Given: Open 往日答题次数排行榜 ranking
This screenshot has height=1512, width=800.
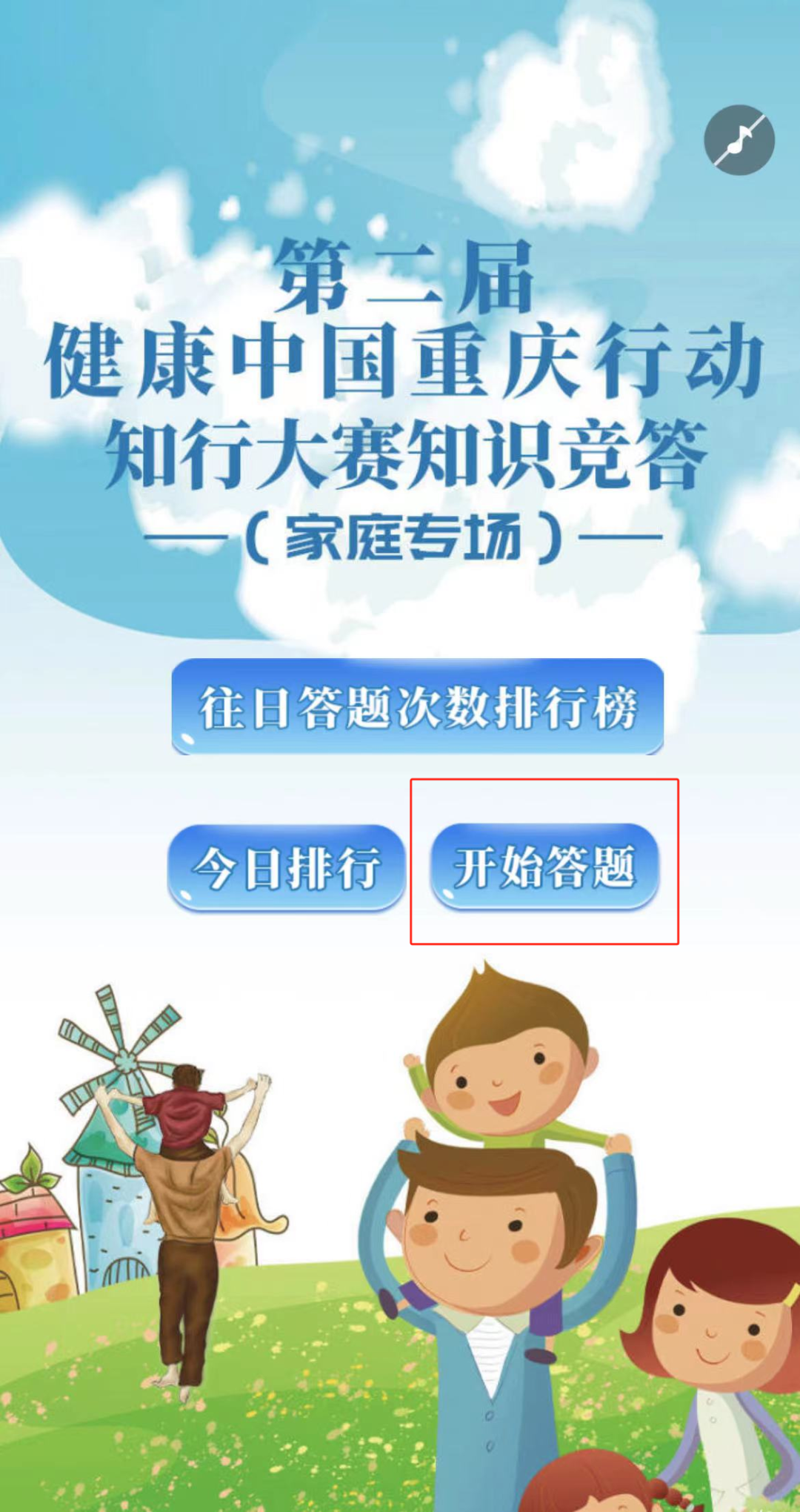Looking at the screenshot, I should tap(418, 707).
